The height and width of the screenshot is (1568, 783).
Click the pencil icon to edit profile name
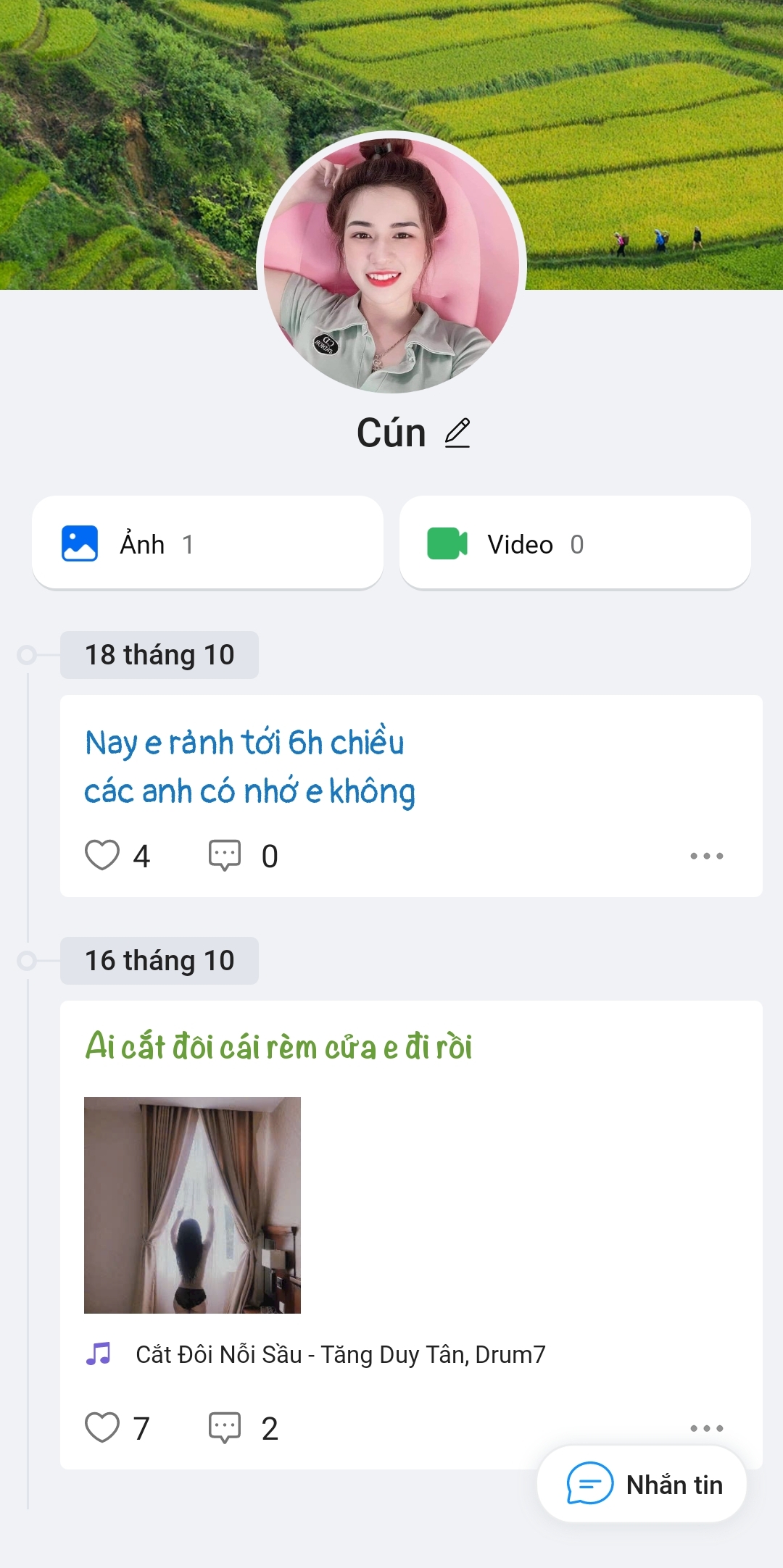pos(457,433)
